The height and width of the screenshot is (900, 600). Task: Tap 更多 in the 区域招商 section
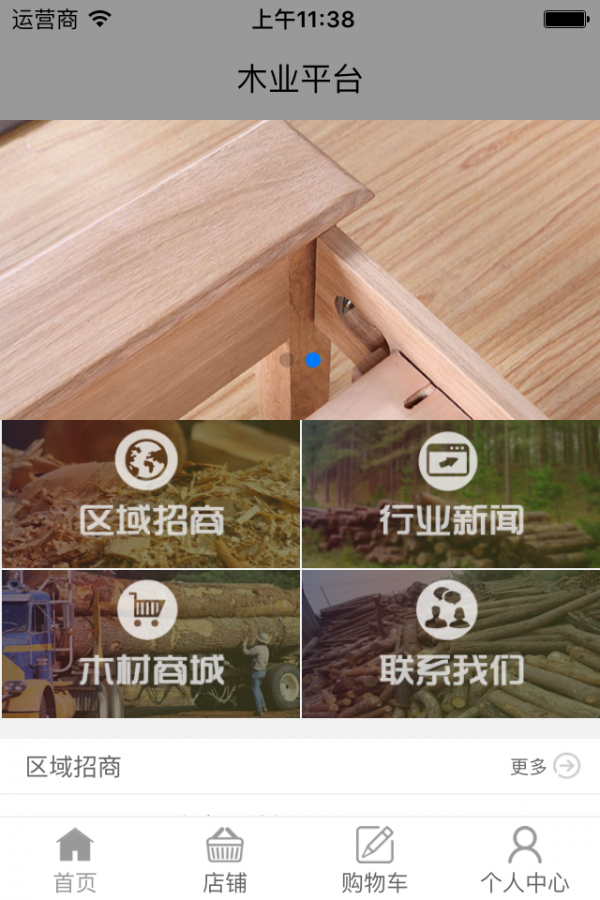(x=545, y=767)
